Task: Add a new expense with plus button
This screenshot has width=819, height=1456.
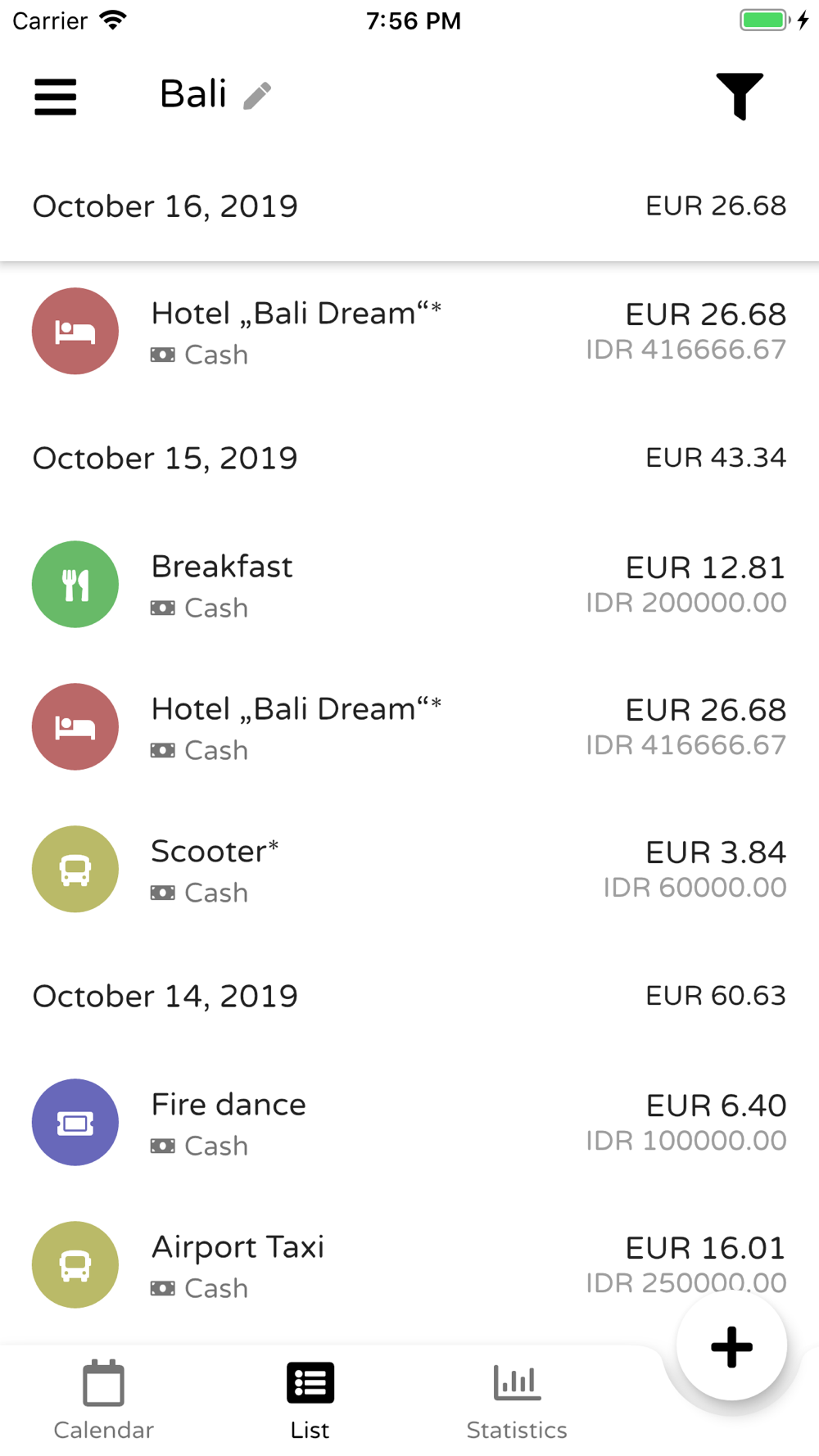Action: pos(731,1346)
